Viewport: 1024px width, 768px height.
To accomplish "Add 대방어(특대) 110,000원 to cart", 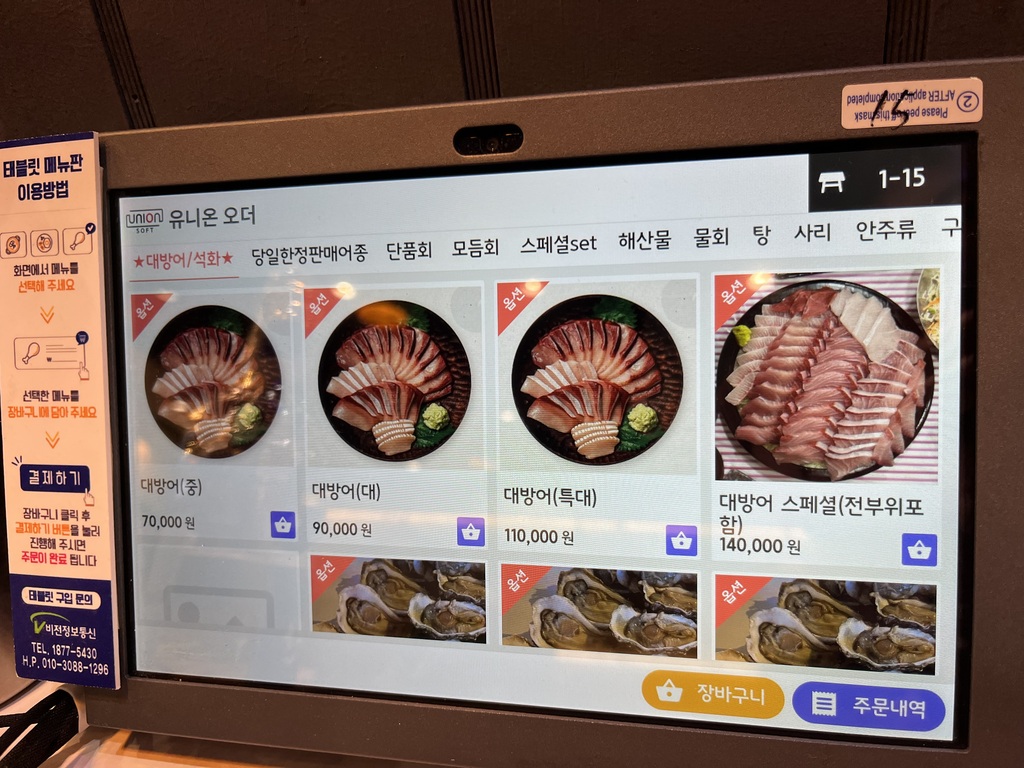I will coord(681,540).
